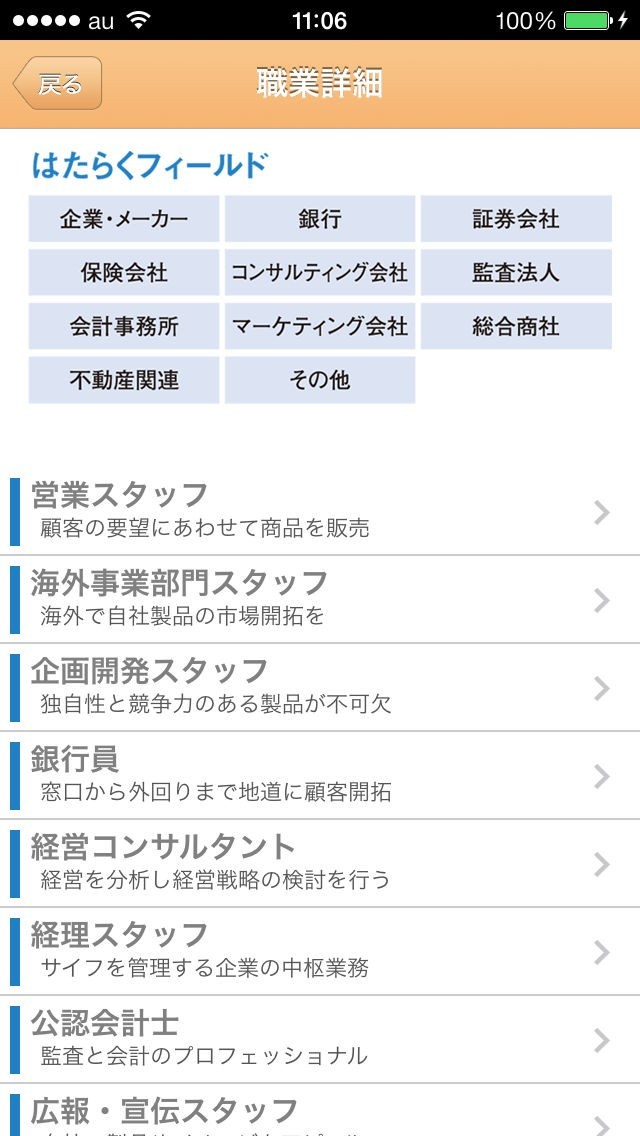The width and height of the screenshot is (640, 1136).
Task: Select the 企業・メーカー field filter
Action: point(124,219)
